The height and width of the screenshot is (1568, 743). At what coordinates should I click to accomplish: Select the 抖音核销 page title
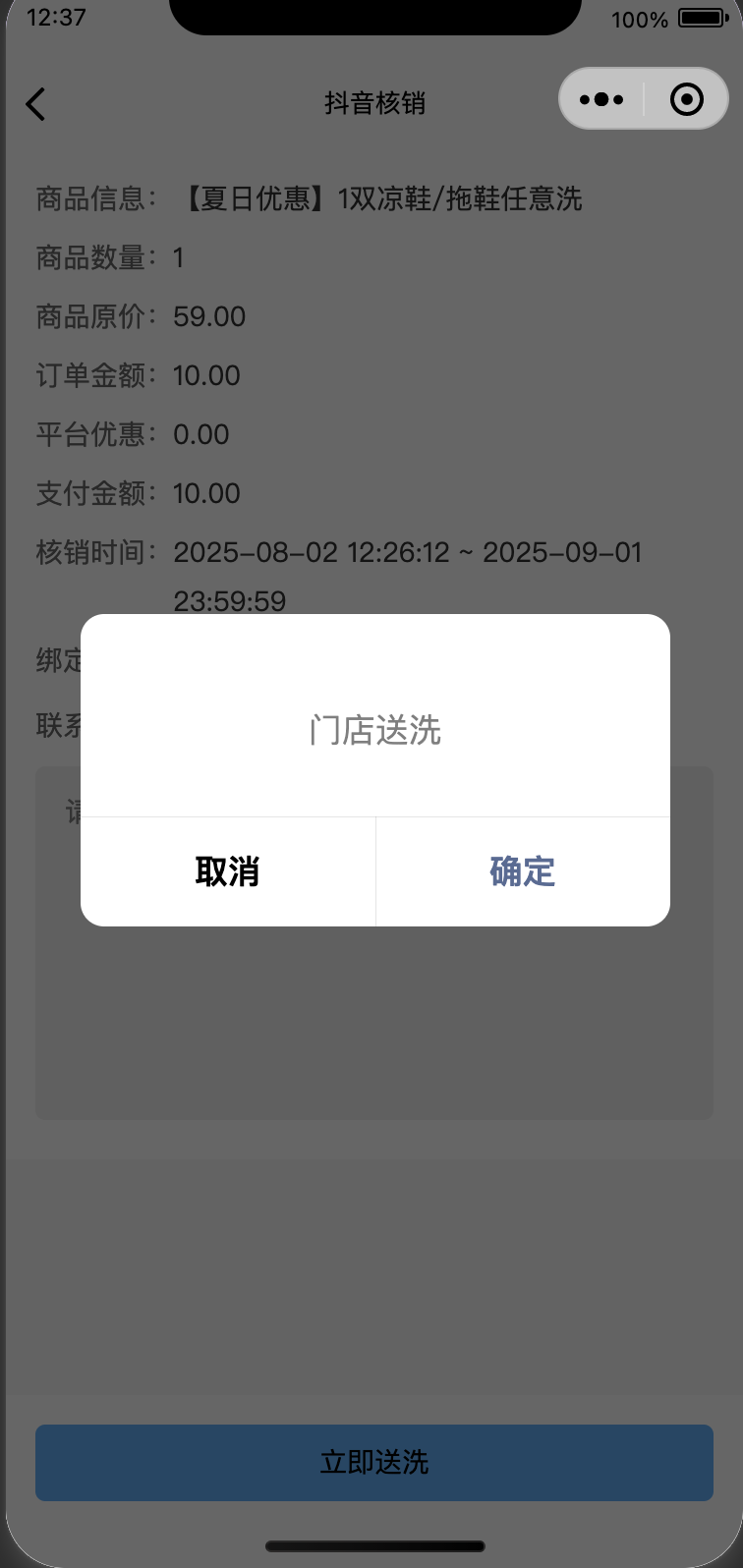(x=373, y=102)
